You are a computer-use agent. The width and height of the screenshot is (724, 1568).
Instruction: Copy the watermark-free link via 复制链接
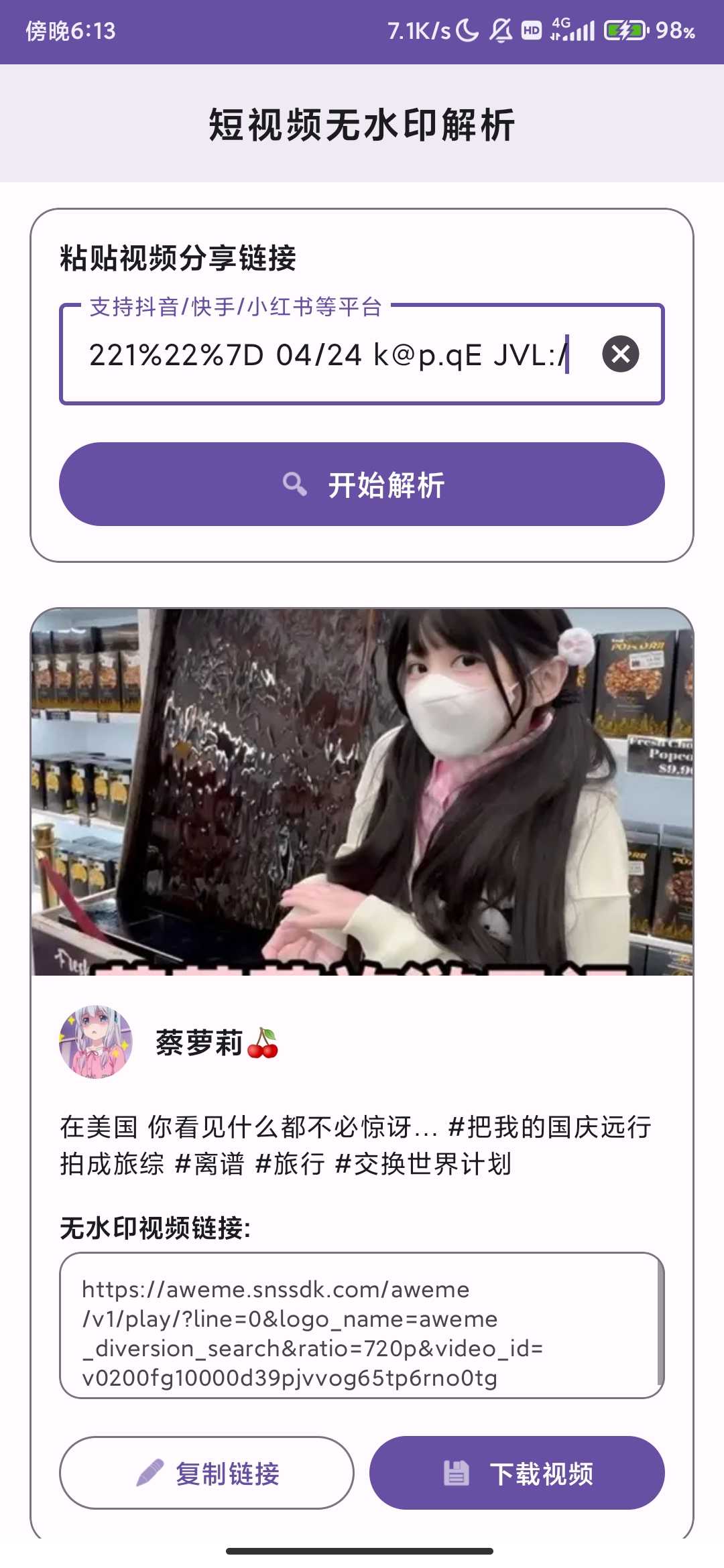click(x=206, y=1473)
